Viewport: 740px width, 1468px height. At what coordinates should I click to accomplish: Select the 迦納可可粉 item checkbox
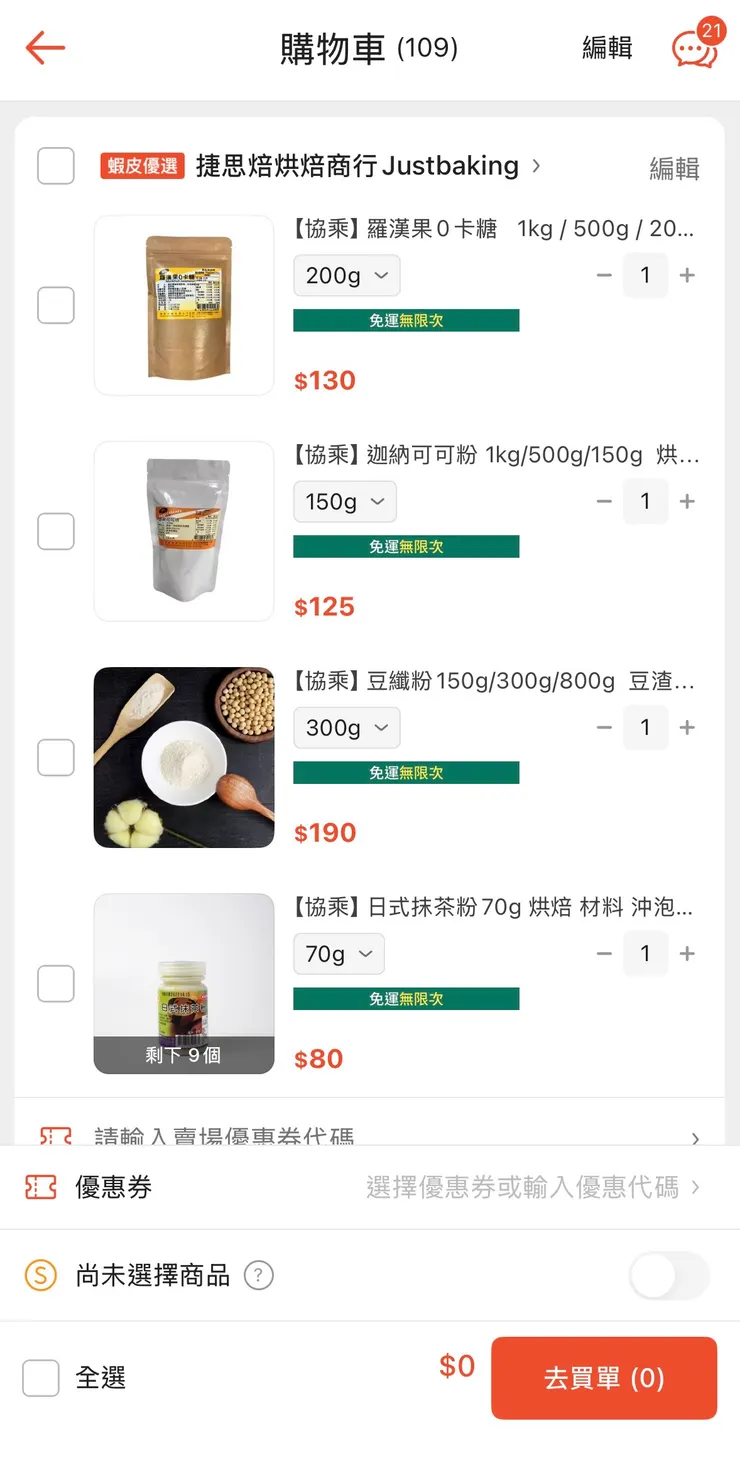(x=56, y=531)
